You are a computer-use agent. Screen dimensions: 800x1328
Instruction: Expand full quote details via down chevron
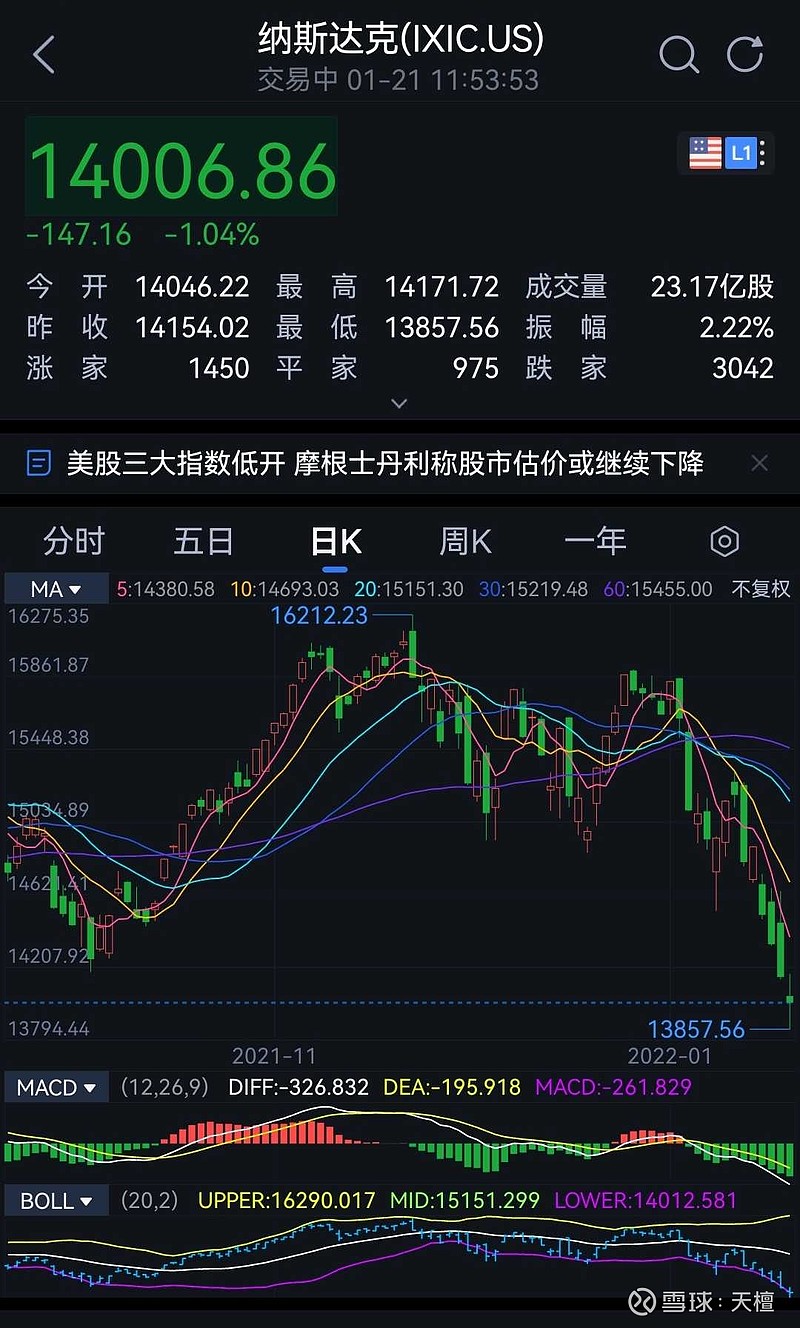coord(399,403)
